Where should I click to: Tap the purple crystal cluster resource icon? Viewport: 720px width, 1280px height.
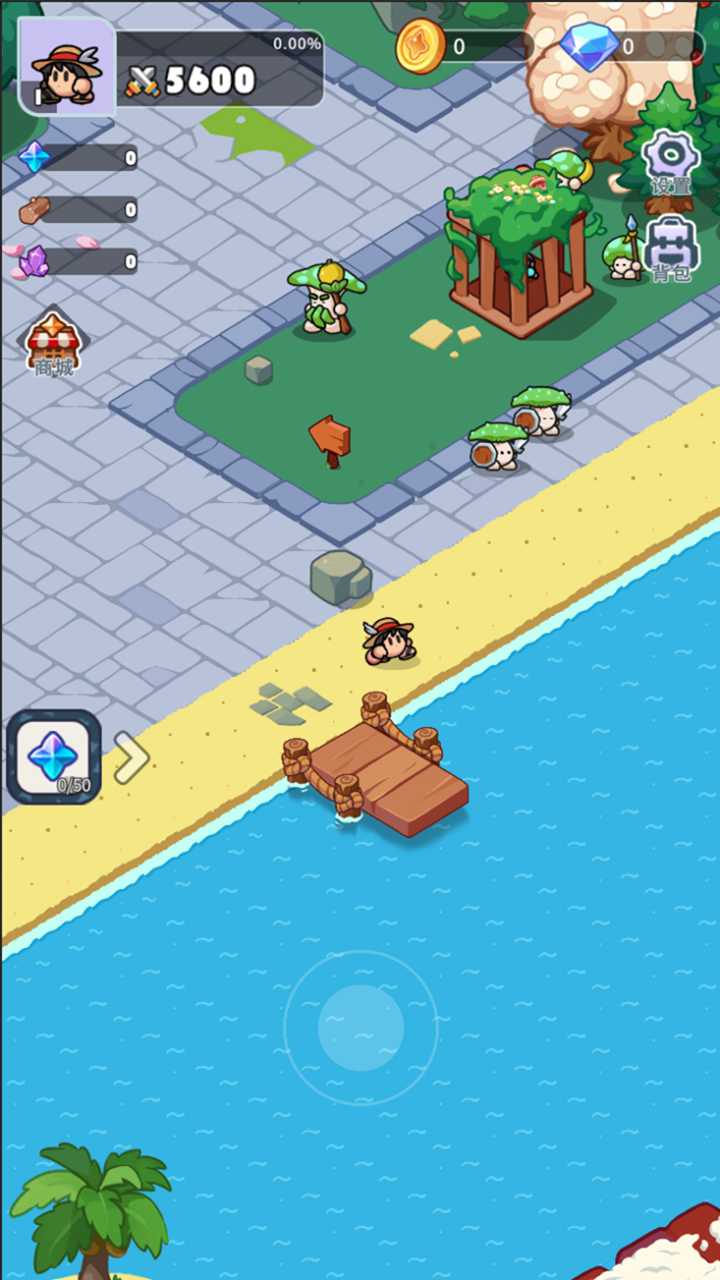click(32, 262)
